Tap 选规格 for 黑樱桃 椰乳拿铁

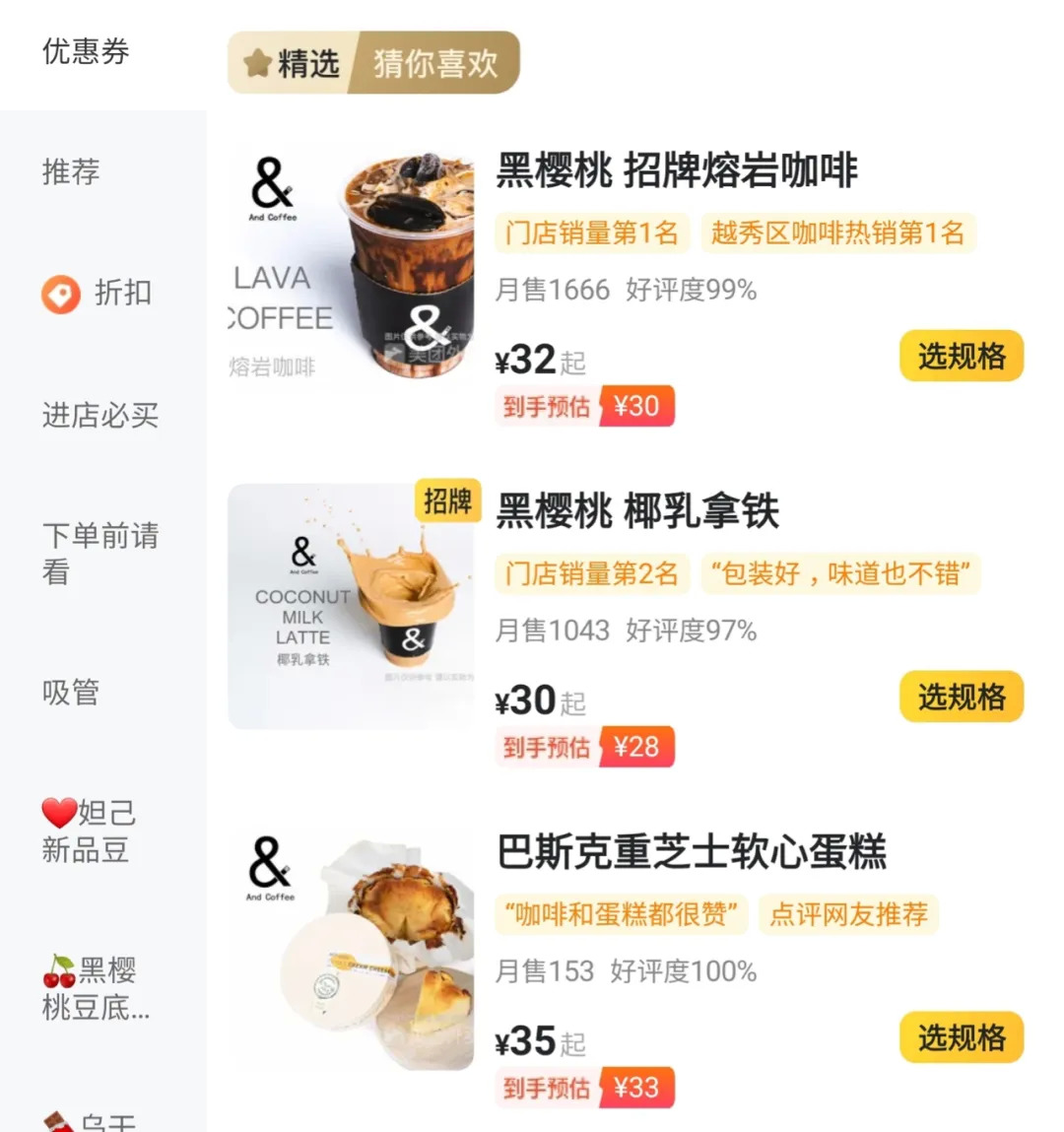point(961,697)
